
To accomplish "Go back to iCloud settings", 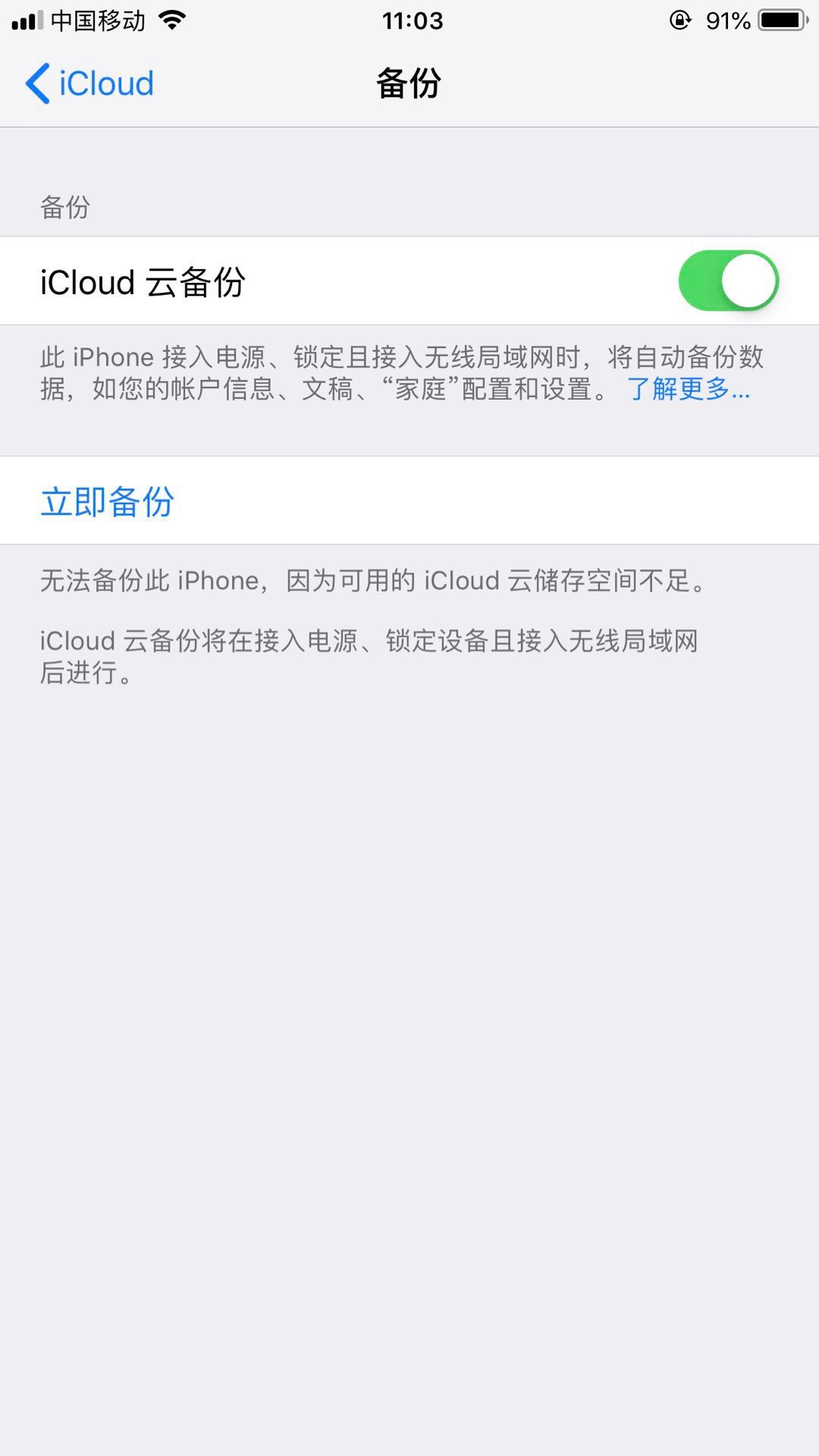I will tap(89, 83).
